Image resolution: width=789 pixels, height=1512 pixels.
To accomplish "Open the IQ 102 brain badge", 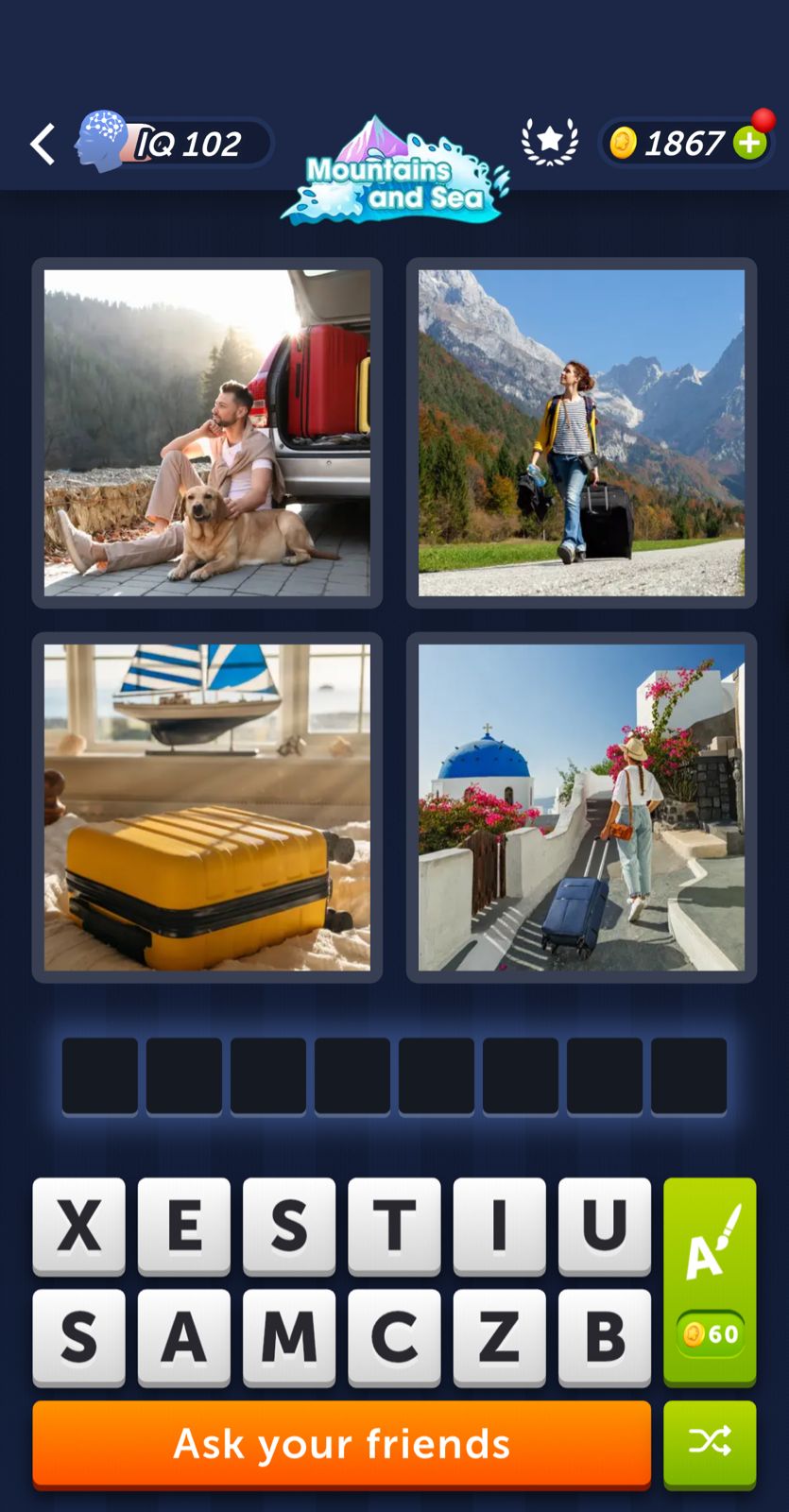I will (173, 144).
